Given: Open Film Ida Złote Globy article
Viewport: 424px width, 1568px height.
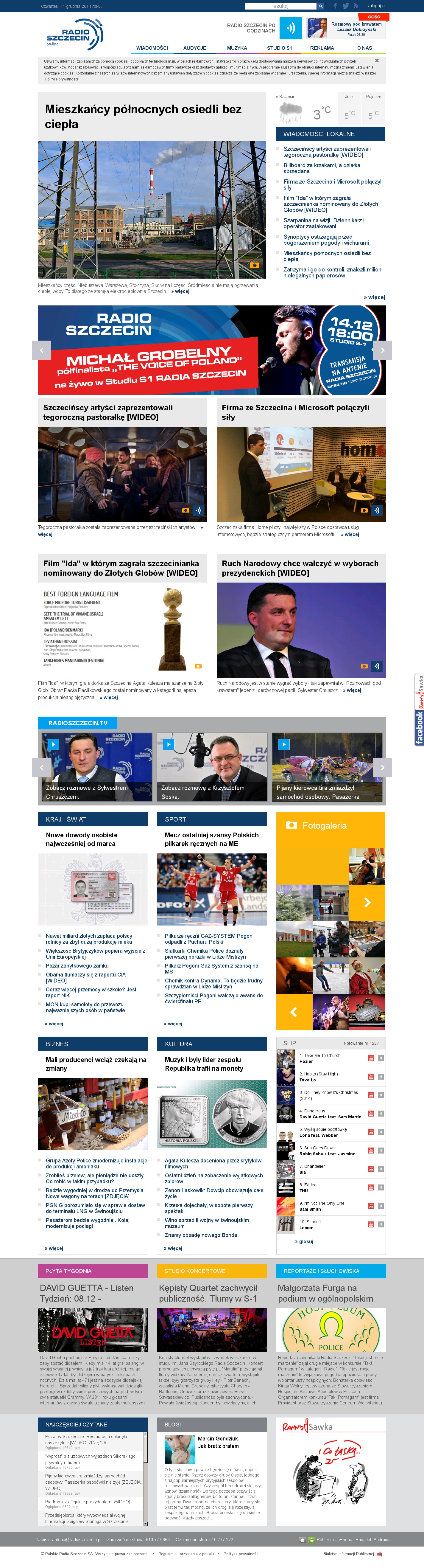Looking at the screenshot, I should (x=121, y=568).
